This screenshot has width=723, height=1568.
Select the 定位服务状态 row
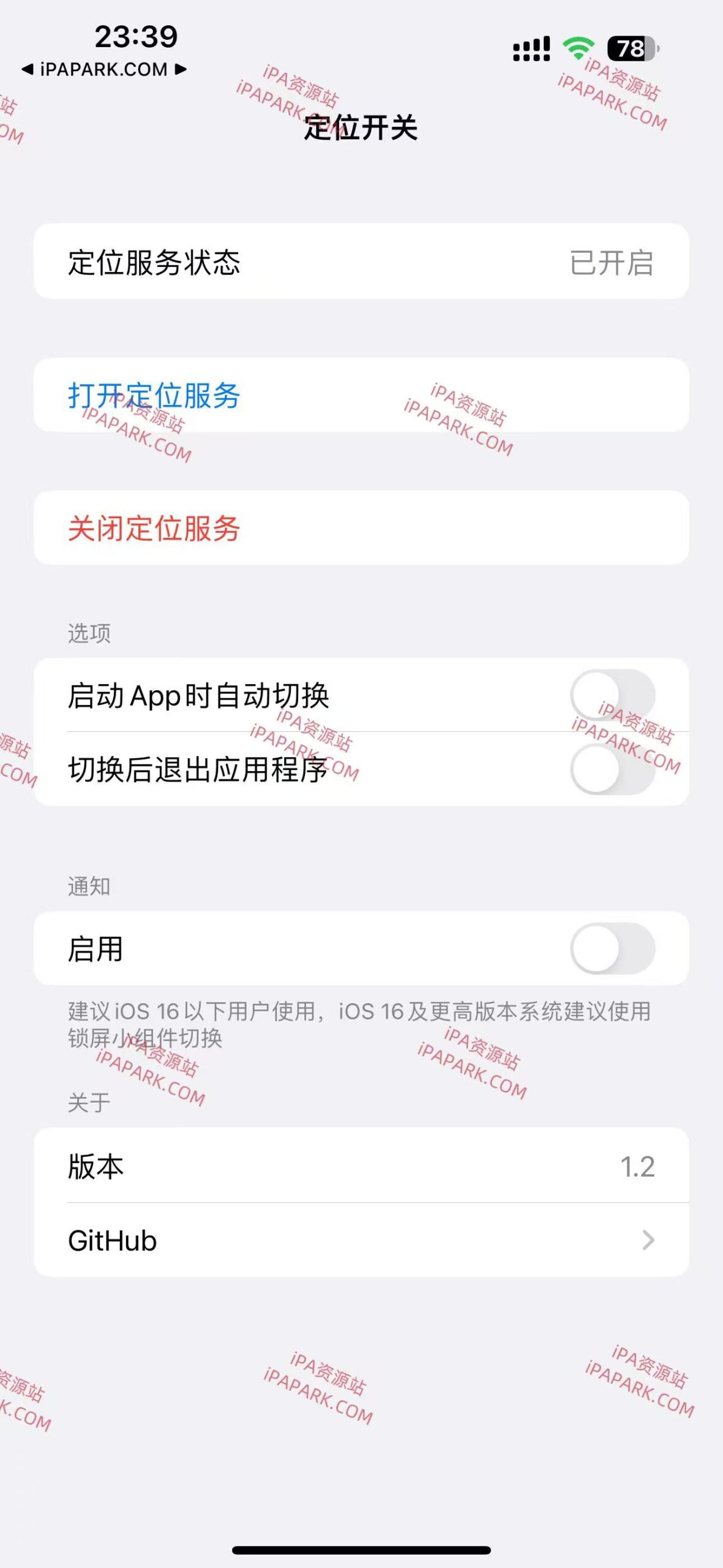tap(245, 262)
